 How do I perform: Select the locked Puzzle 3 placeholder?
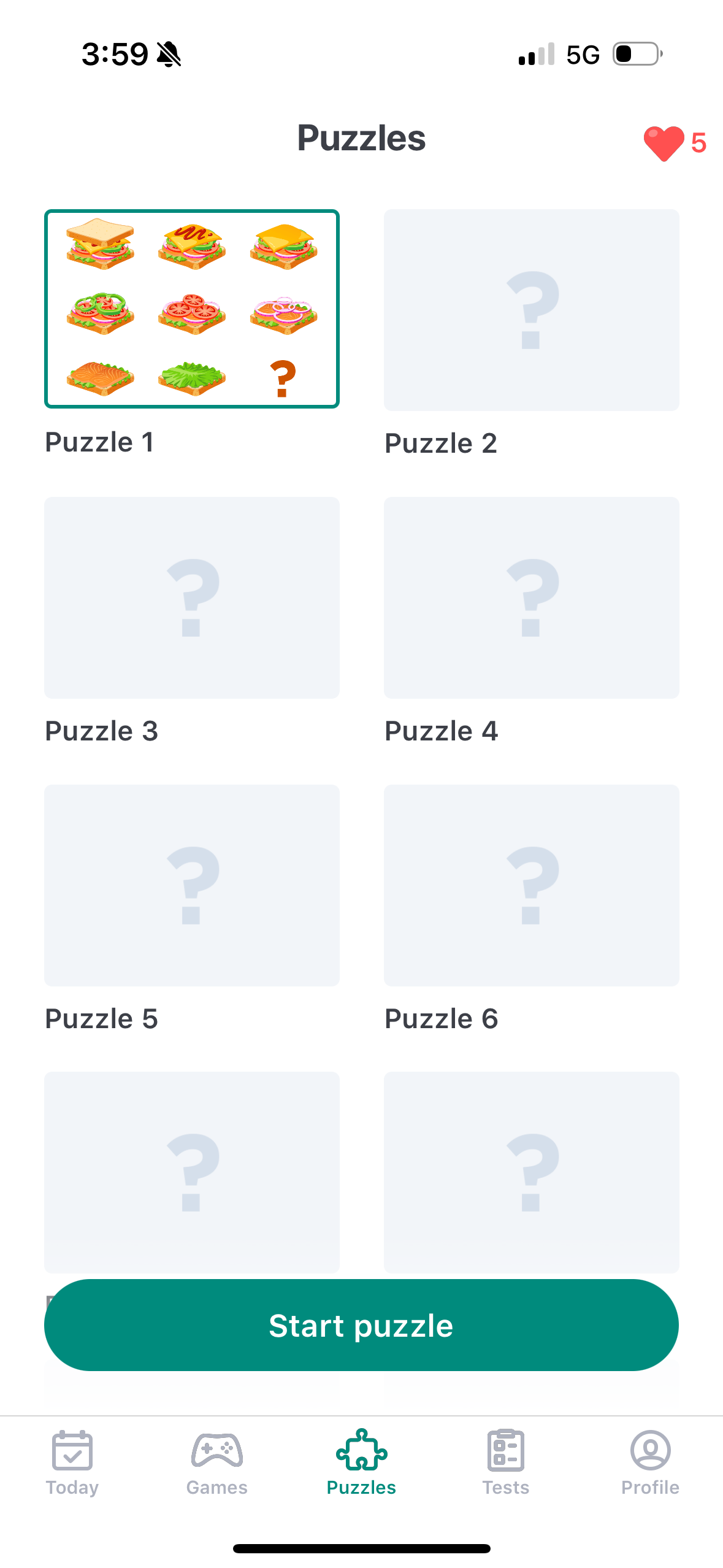[191, 598]
